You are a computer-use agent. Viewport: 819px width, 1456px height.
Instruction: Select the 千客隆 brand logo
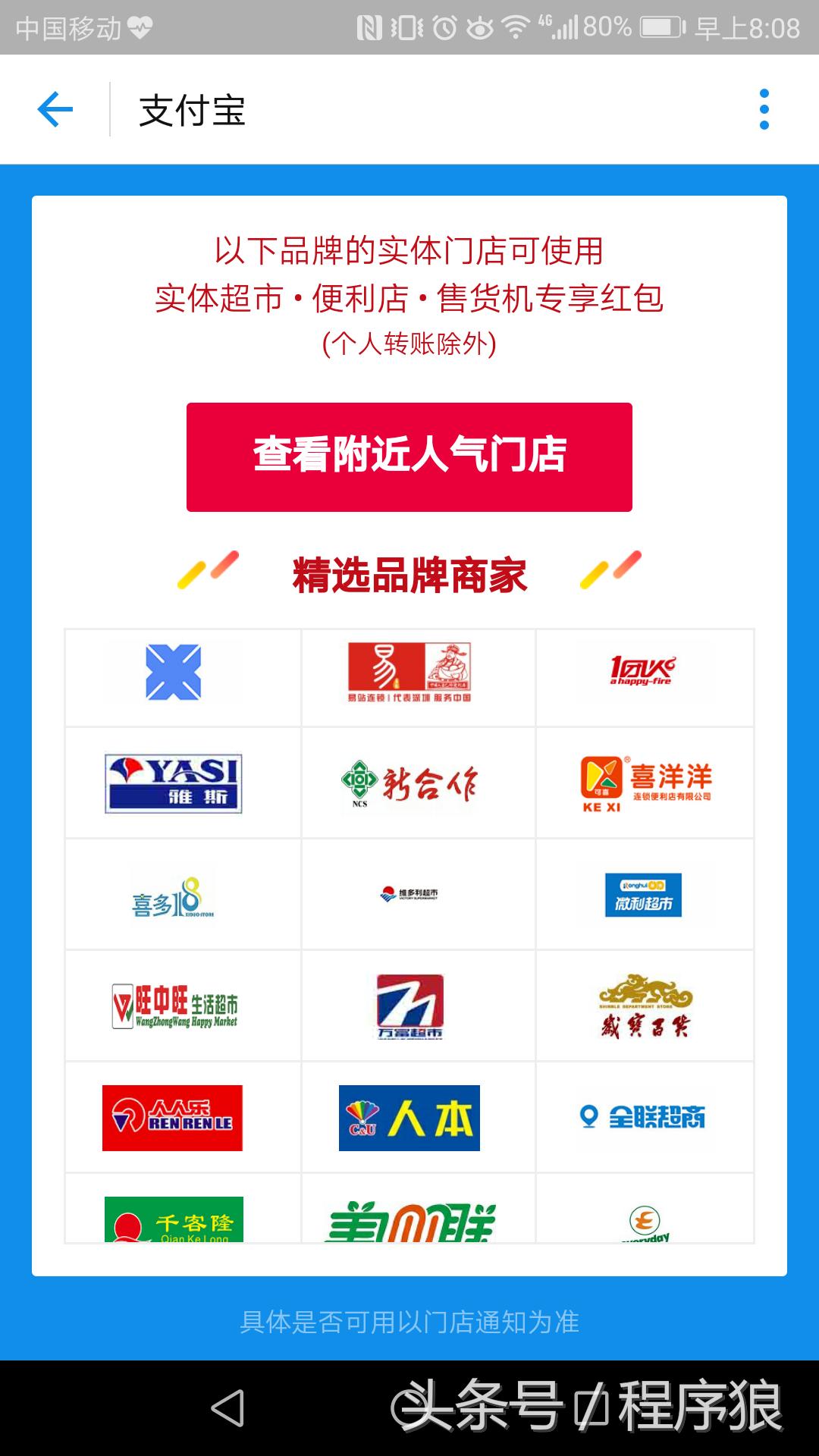172,1213
